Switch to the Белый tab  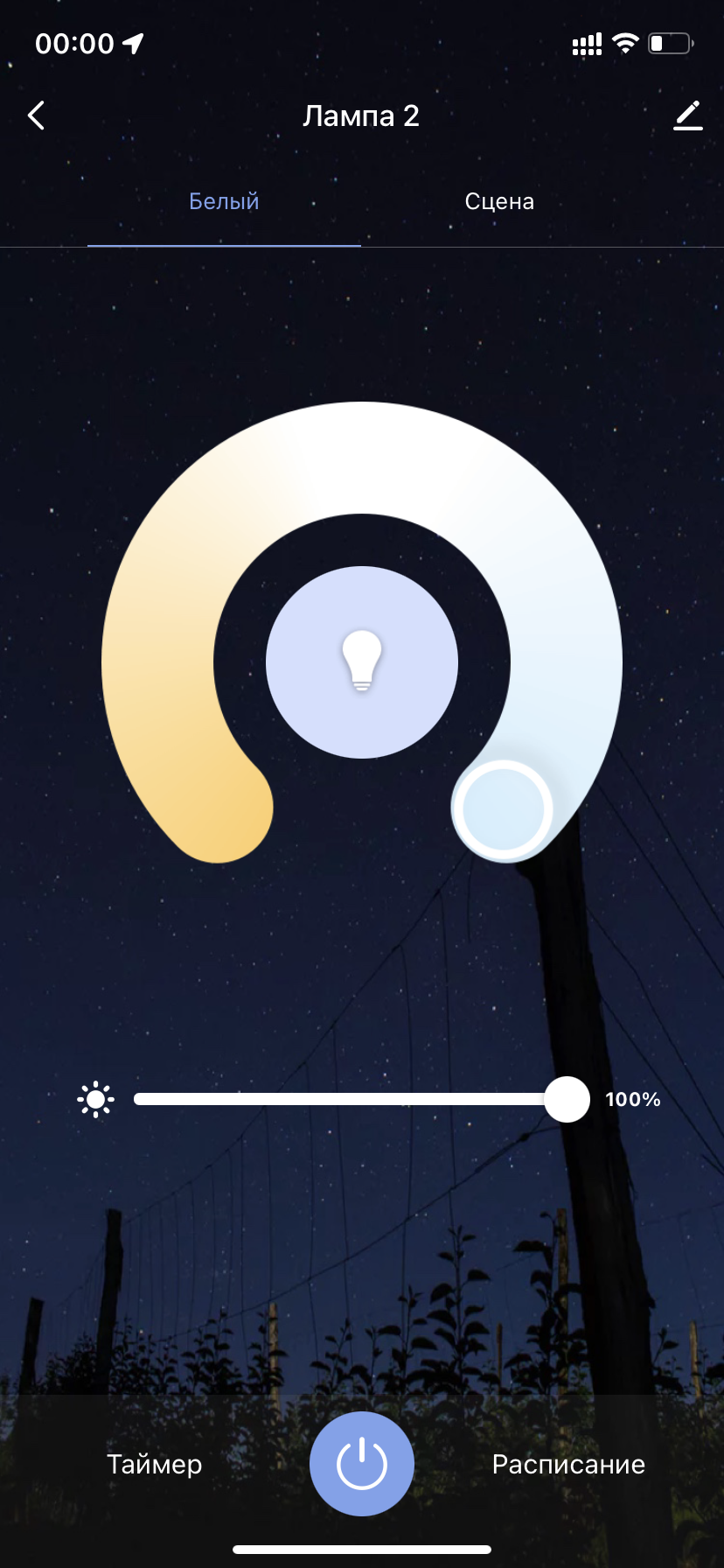pos(224,202)
